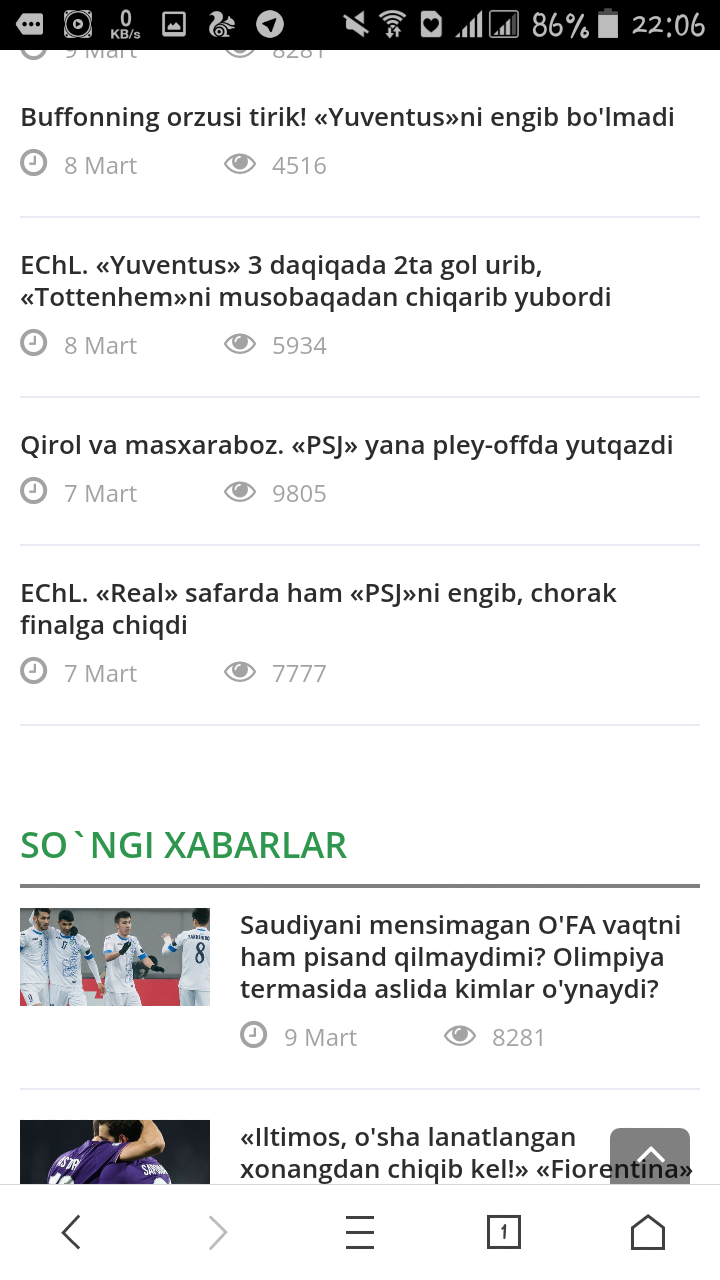Screen dimensions: 720x1280
Task: Read the Qirol va masxaraboz PSJ article
Action: click(346, 446)
